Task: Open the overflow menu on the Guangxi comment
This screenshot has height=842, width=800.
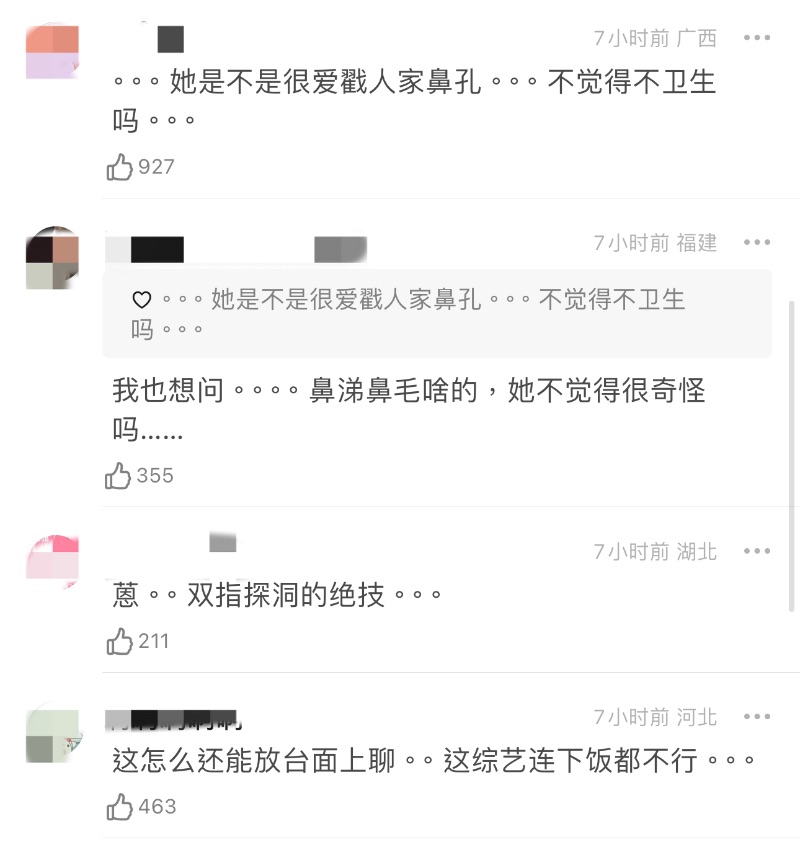Action: click(x=757, y=38)
